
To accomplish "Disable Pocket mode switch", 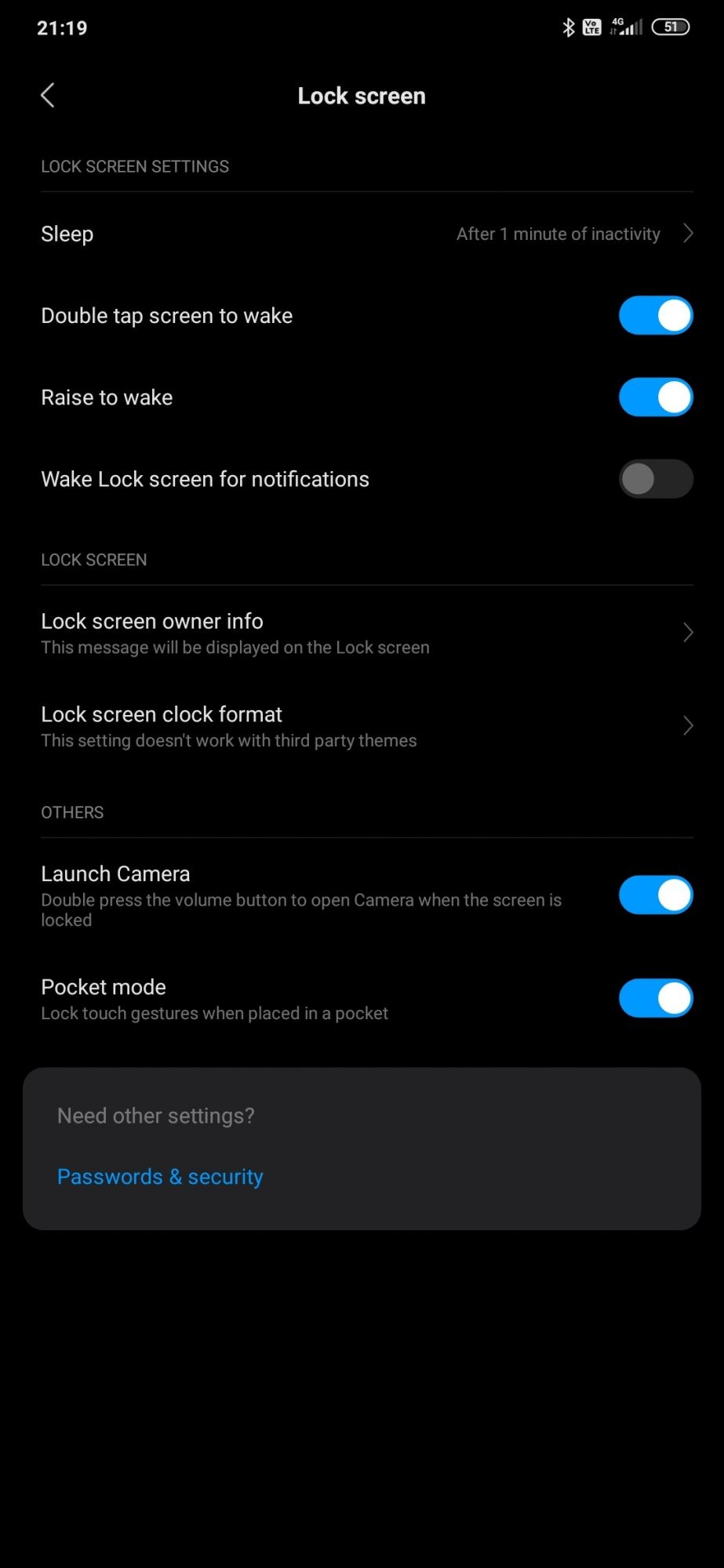I will click(655, 998).
